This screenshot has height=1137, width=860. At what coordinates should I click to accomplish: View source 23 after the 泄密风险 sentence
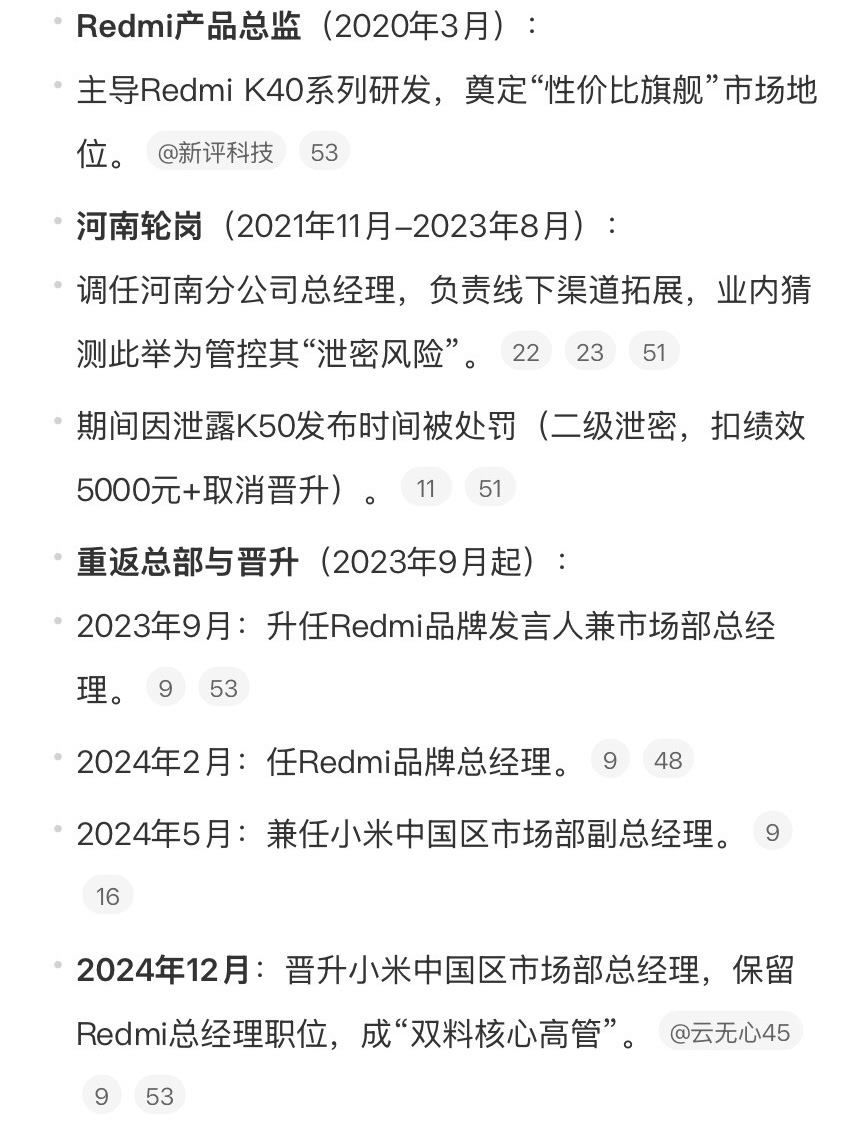(590, 352)
